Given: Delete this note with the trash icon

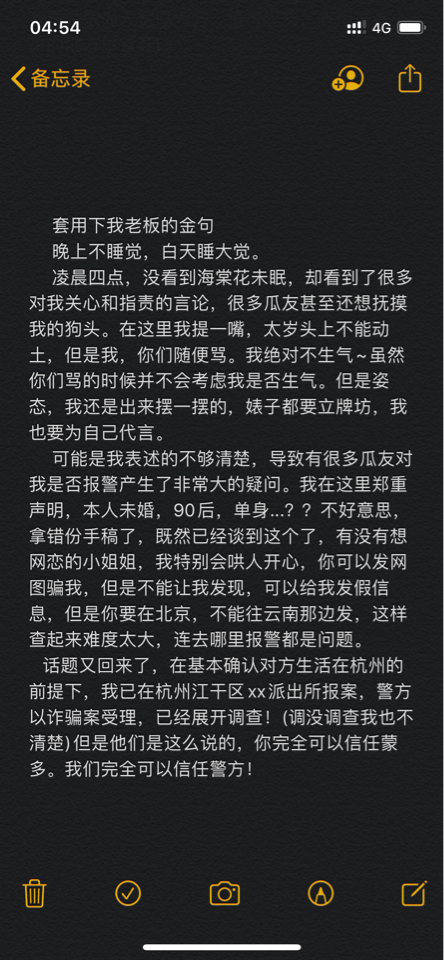Looking at the screenshot, I should [x=35, y=894].
